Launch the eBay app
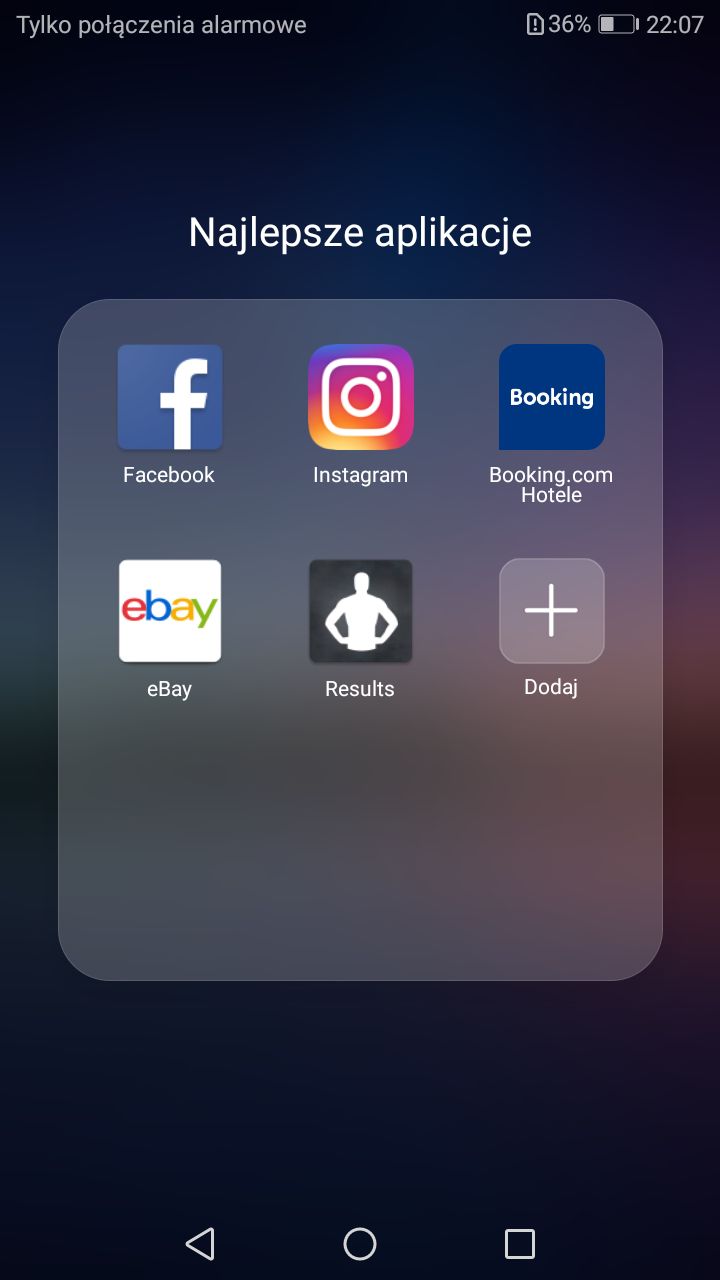The height and width of the screenshot is (1280, 720). 169,611
